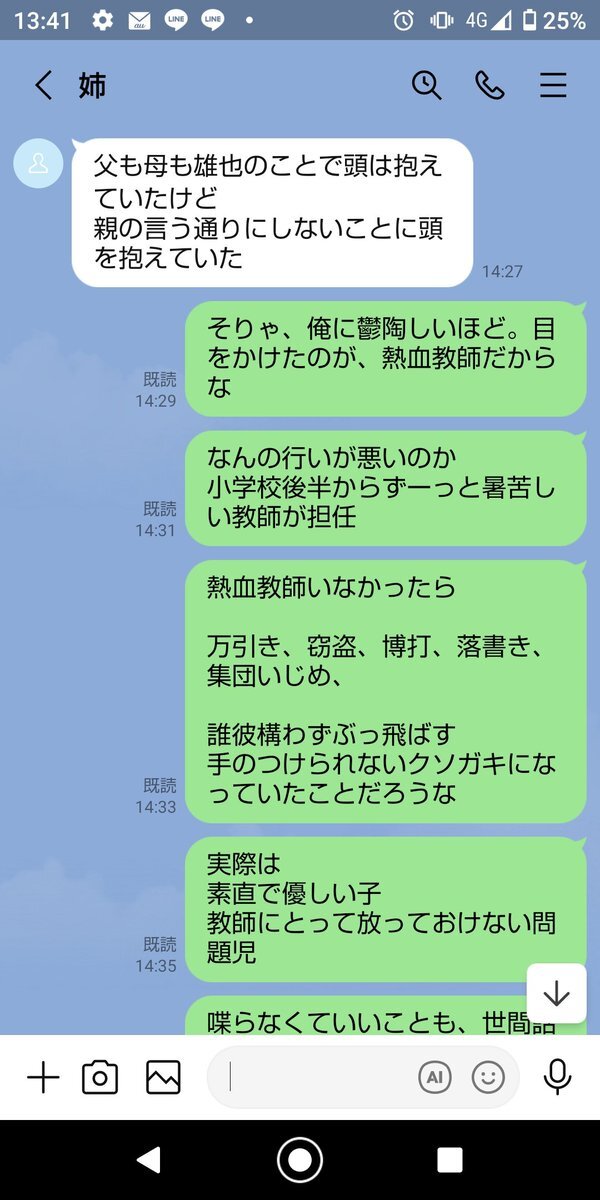Open the photo gallery picker
600x1200 pixels.
[163, 1077]
